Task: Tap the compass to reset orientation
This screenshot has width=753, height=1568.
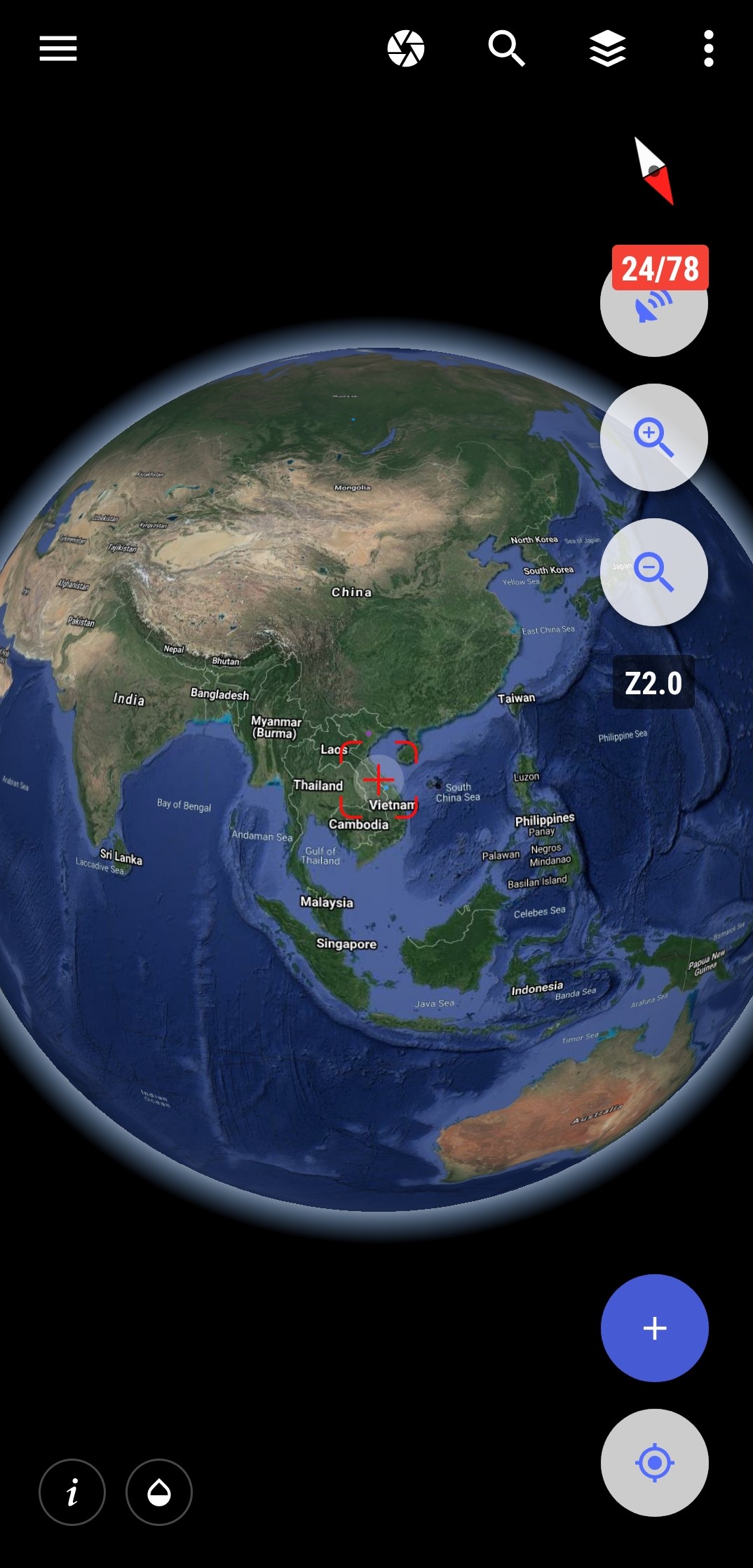Action: pyautogui.click(x=654, y=170)
